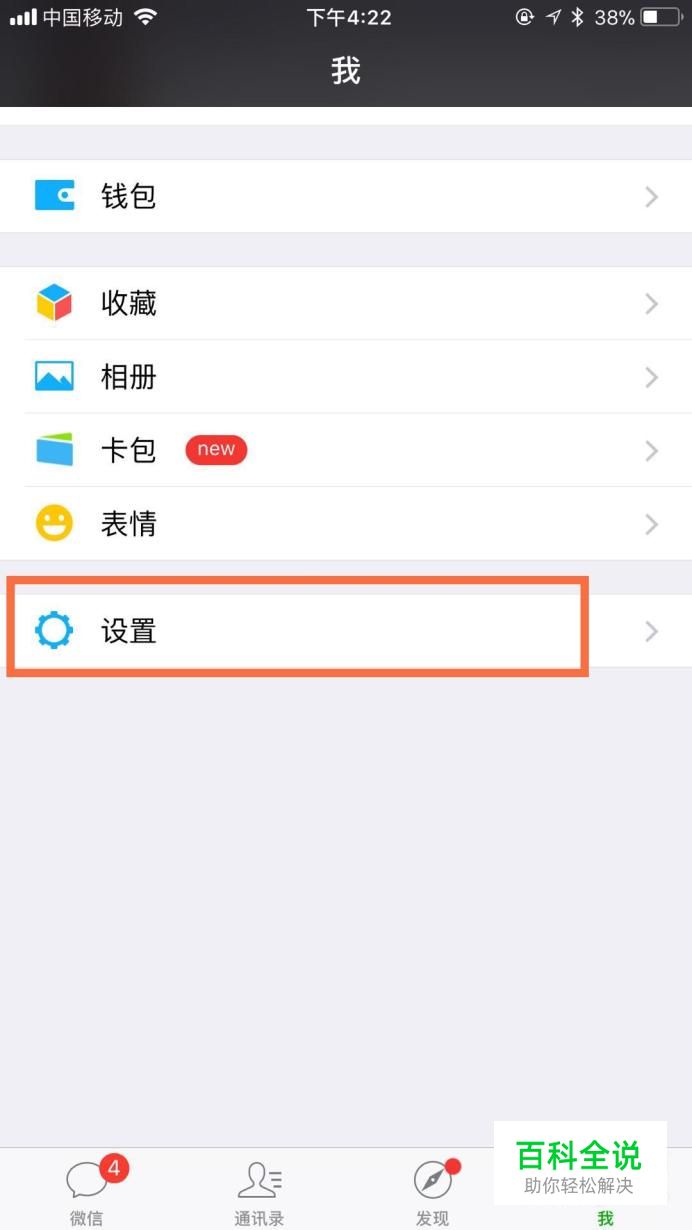Open 设置 settings
The image size is (692, 1230).
[345, 631]
